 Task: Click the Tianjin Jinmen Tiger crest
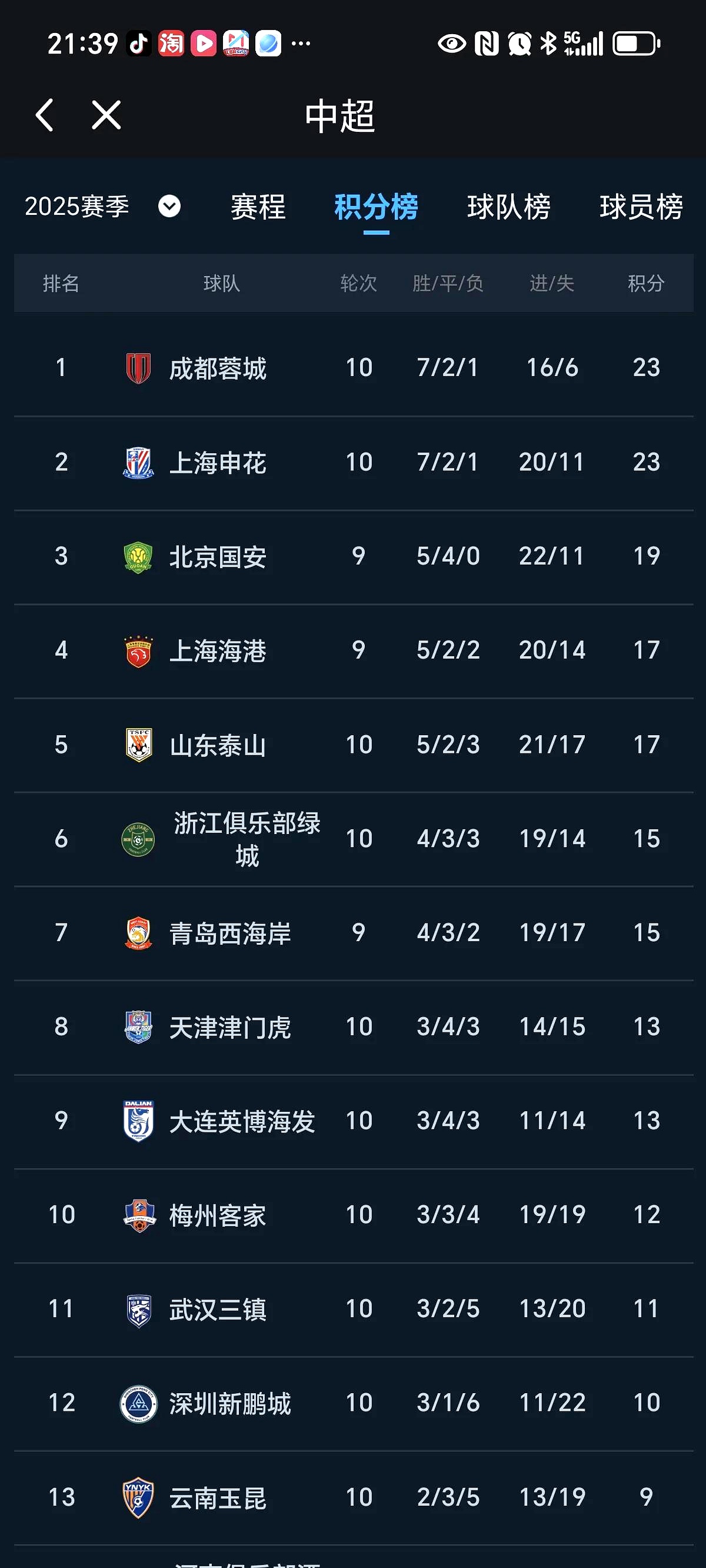pos(137,1026)
